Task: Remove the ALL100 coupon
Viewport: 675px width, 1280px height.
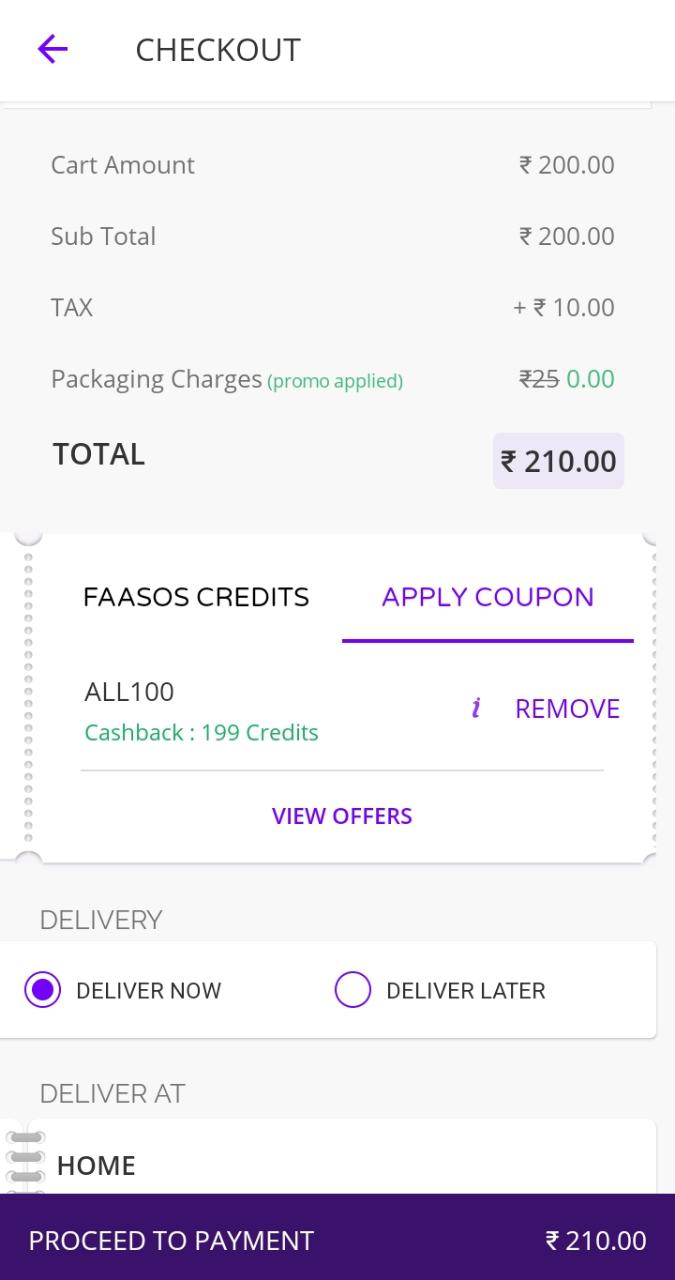Action: [567, 709]
